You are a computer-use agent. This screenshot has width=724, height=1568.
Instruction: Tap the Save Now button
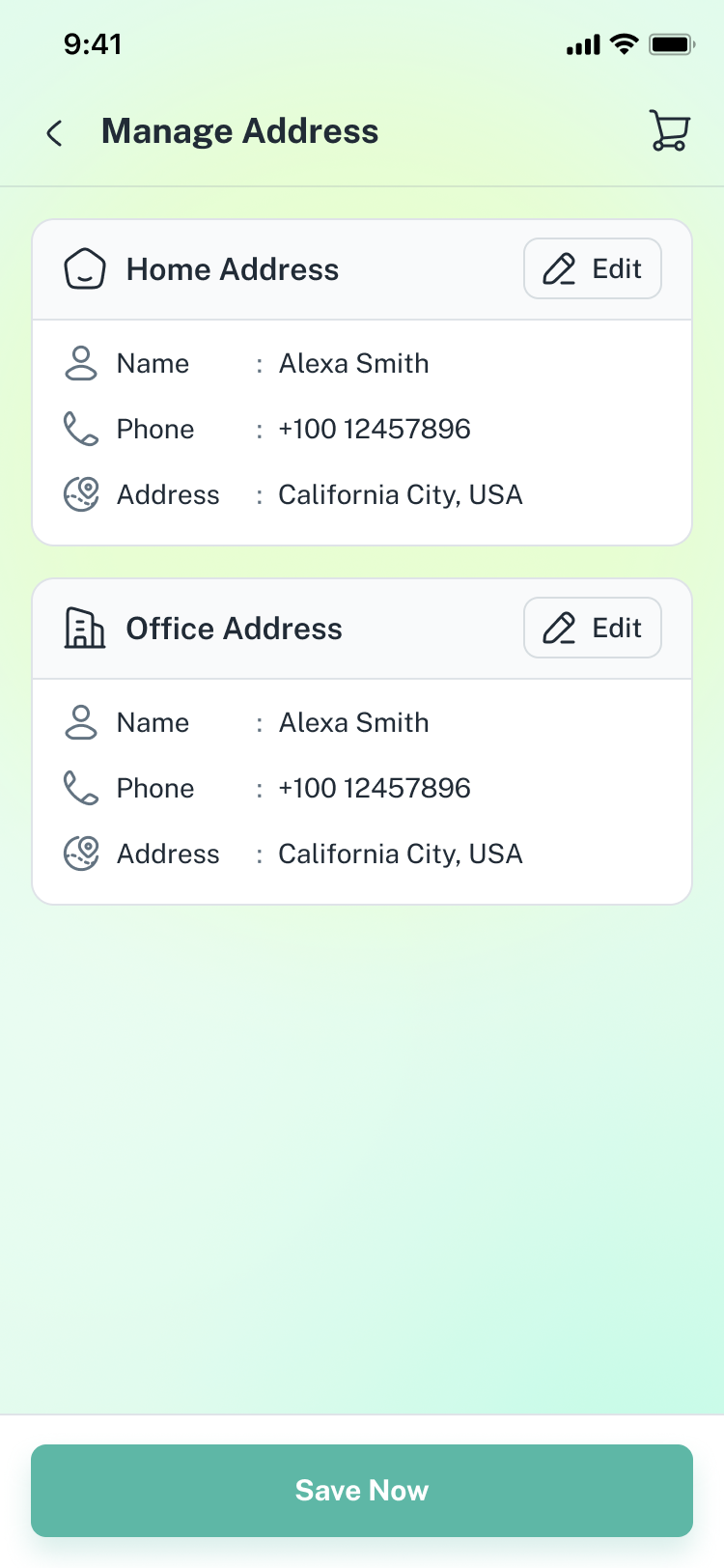tap(362, 1490)
